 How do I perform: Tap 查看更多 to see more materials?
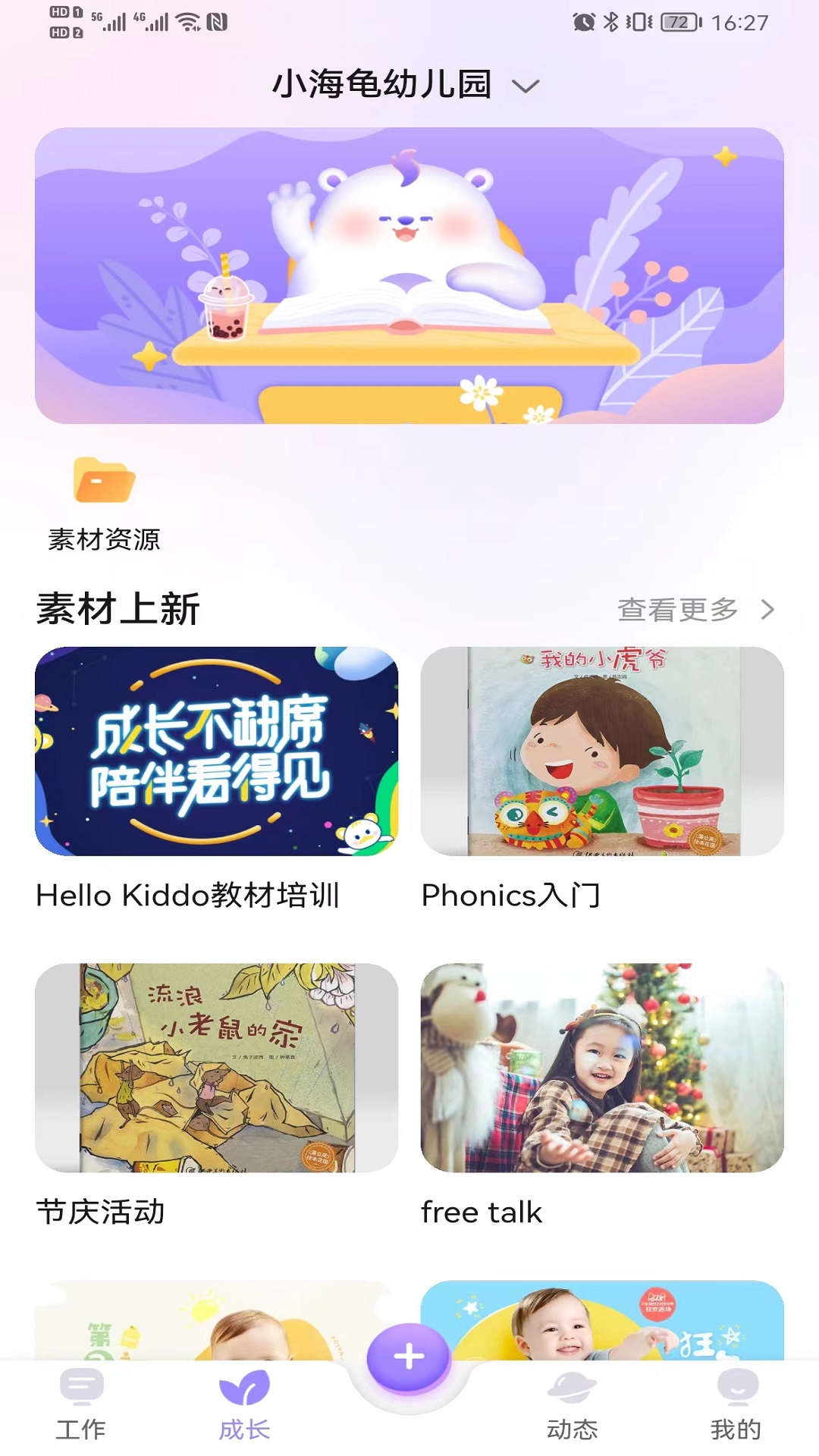click(x=695, y=610)
